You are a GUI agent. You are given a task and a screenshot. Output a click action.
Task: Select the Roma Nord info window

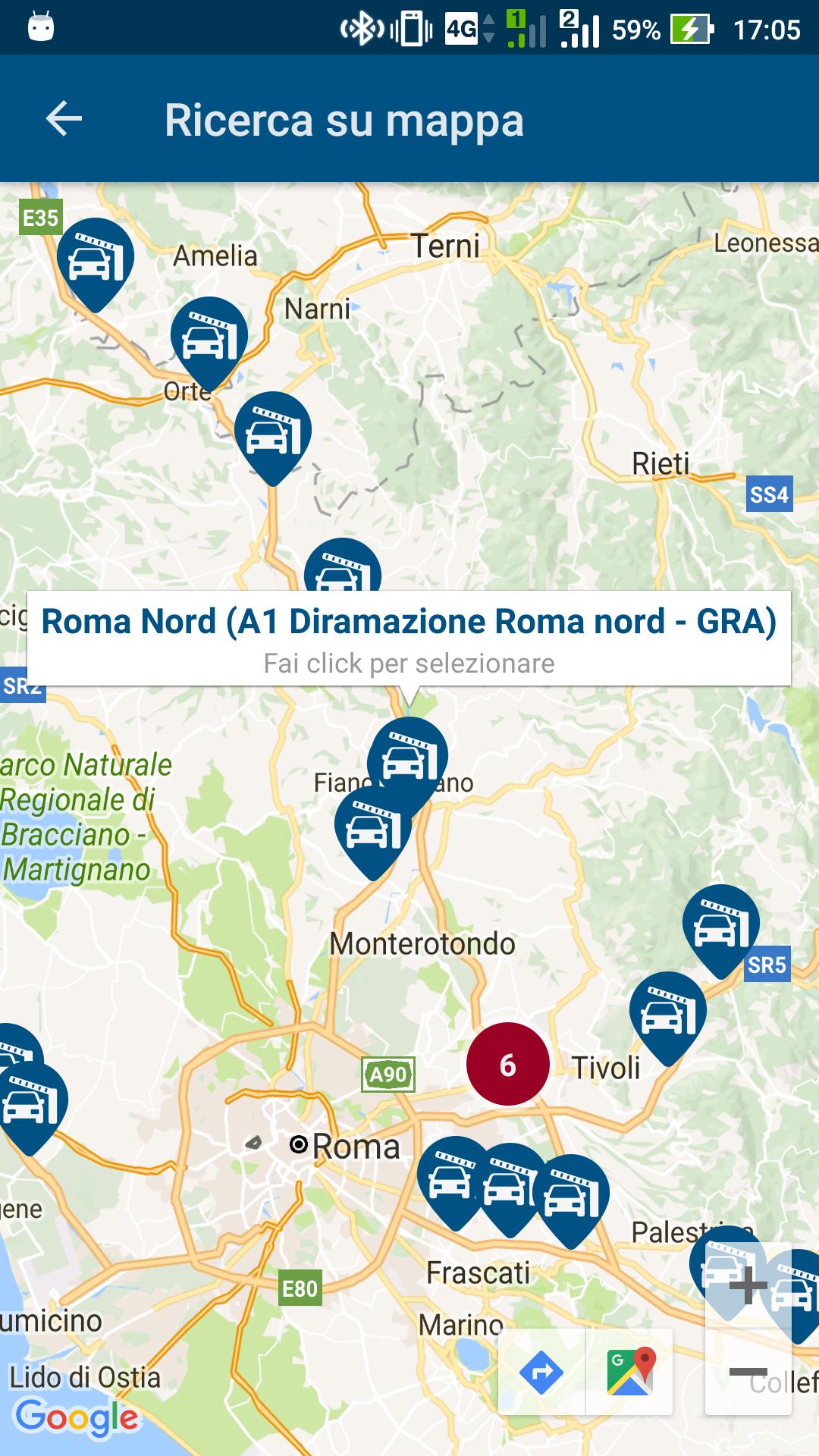pyautogui.click(x=409, y=638)
